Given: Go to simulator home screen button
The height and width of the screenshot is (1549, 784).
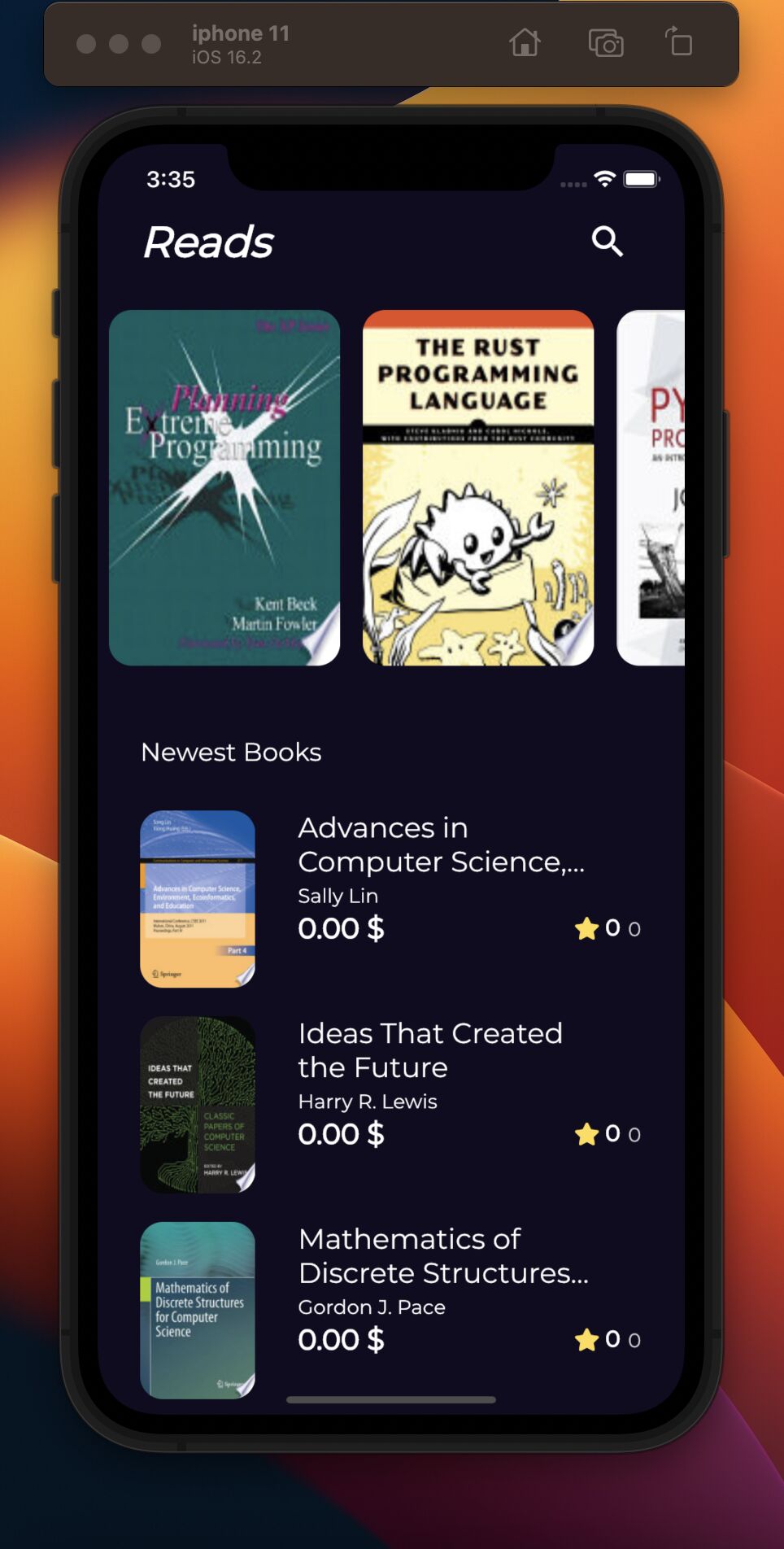Looking at the screenshot, I should (525, 42).
